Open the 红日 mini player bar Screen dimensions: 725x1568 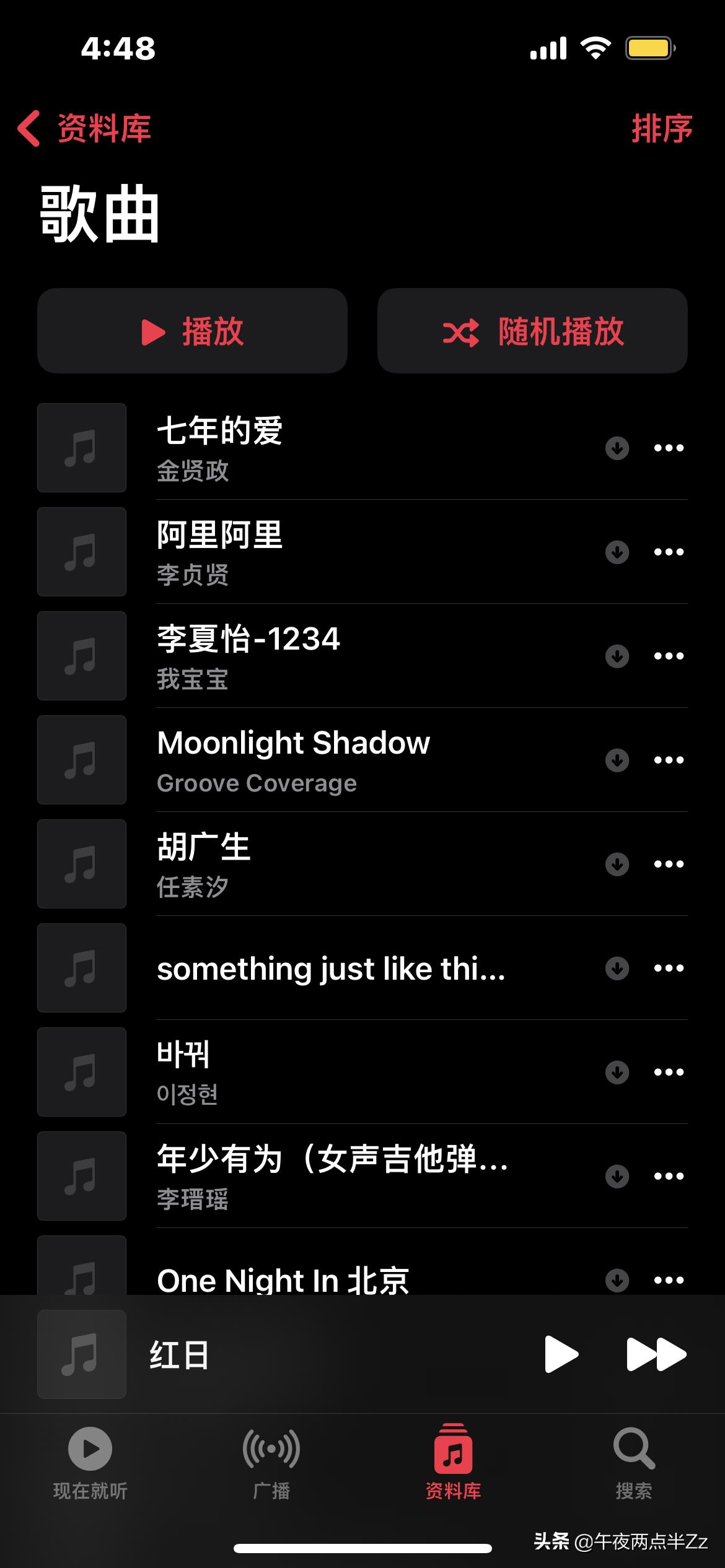pos(279,1354)
